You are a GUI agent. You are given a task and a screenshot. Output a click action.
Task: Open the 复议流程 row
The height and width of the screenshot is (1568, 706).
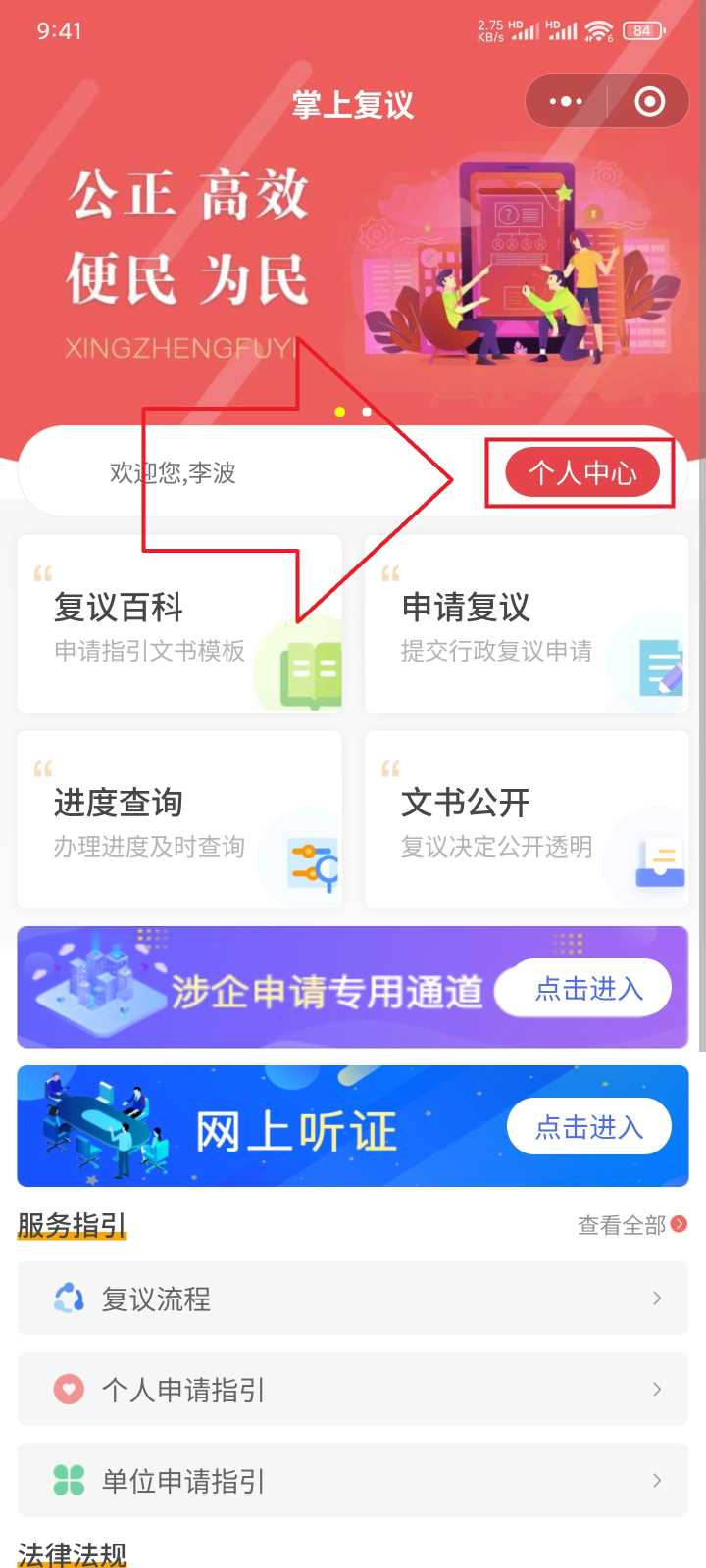click(353, 1298)
